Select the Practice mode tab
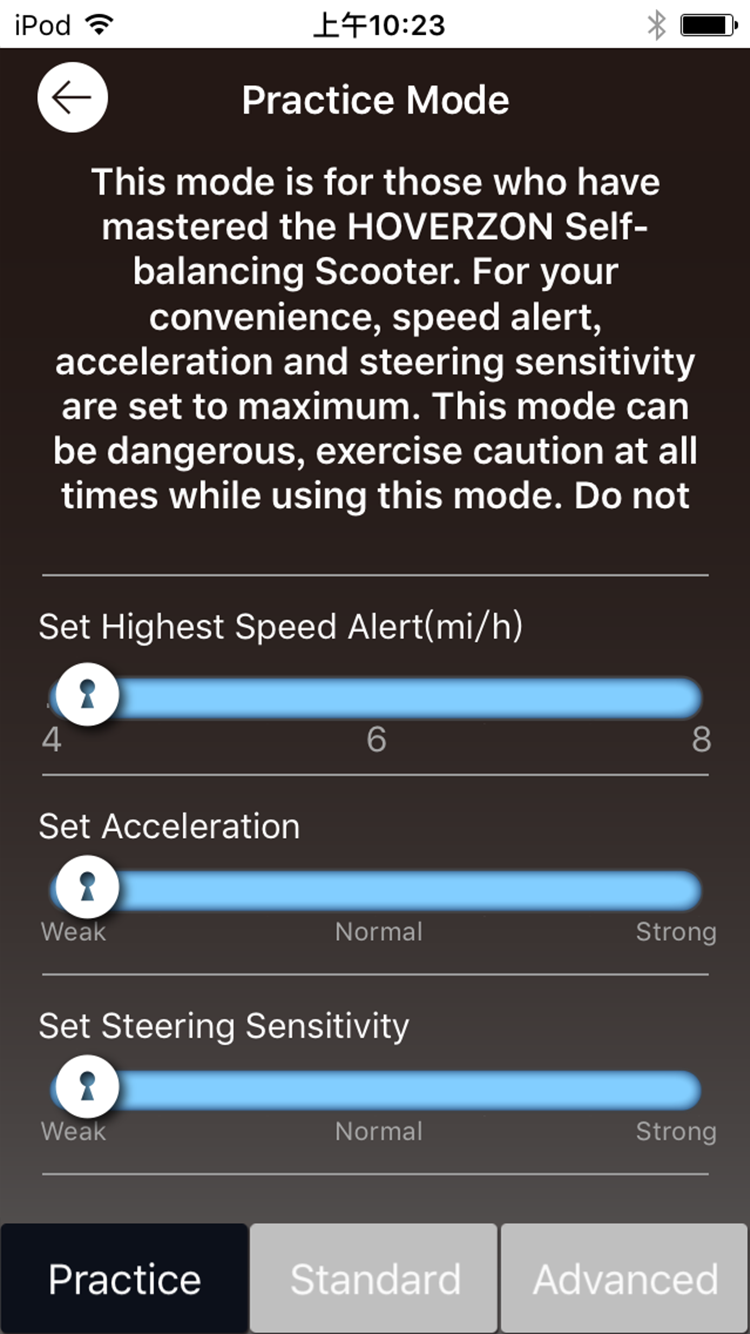The width and height of the screenshot is (750, 1334). pos(124,1277)
